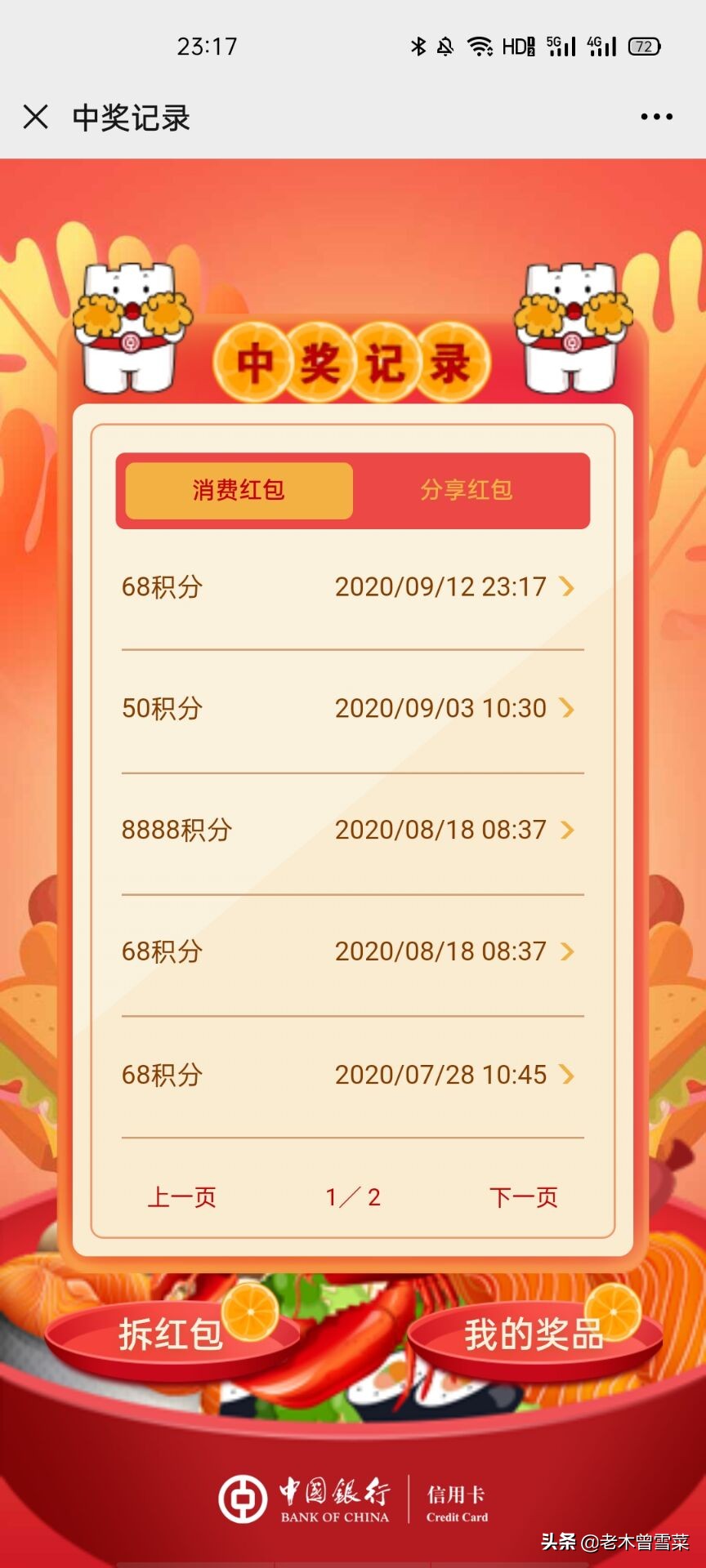Expand the 50积分 record chevron
This screenshot has width=706, height=1568.
[566, 709]
